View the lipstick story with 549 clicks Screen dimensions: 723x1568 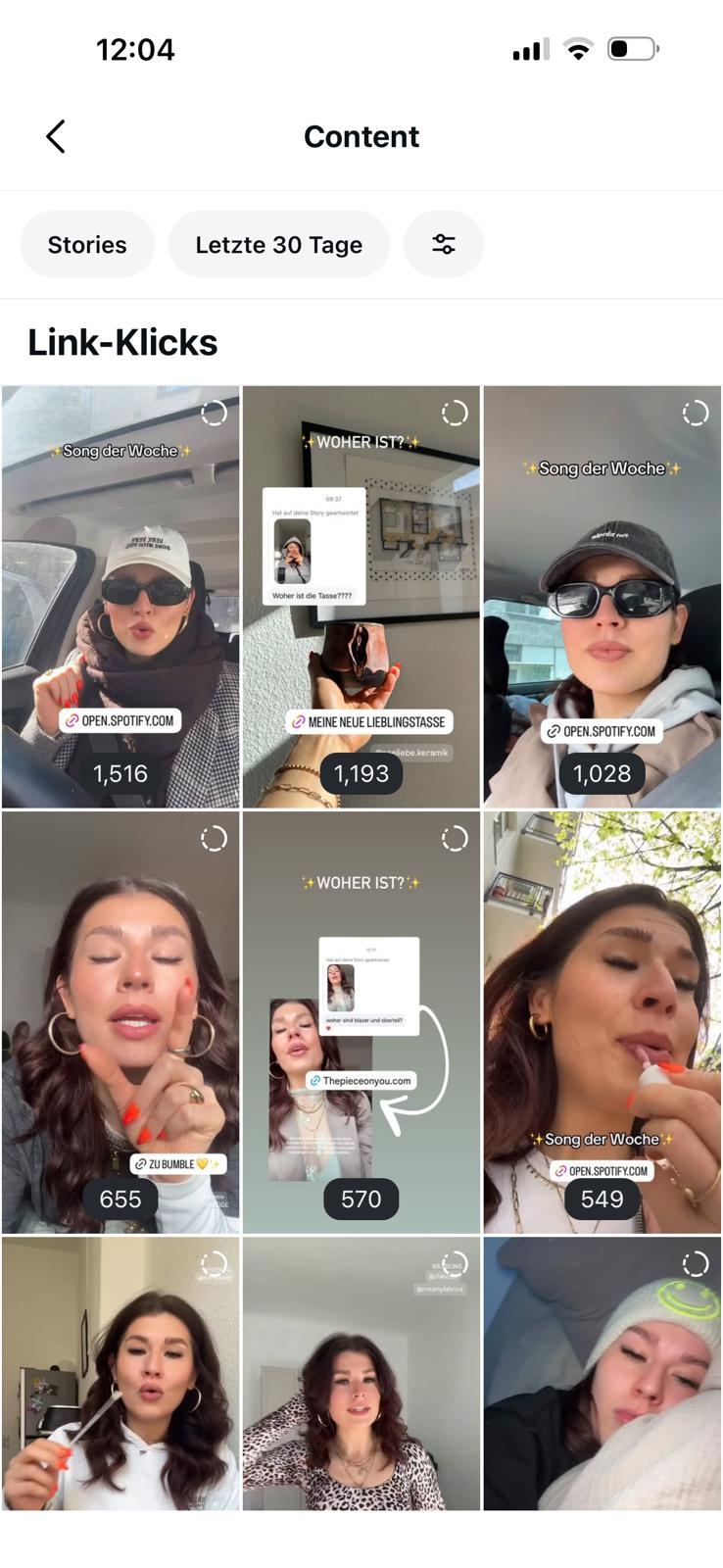602,1021
